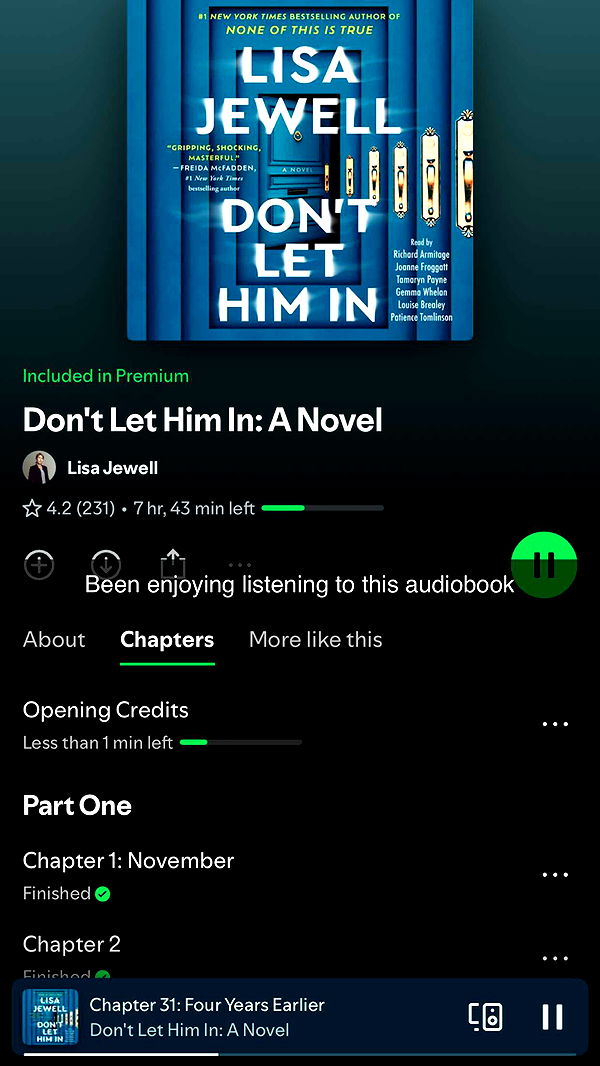Play the Opening Credits chapter
Screen dimensions: 600x1066
pos(106,711)
